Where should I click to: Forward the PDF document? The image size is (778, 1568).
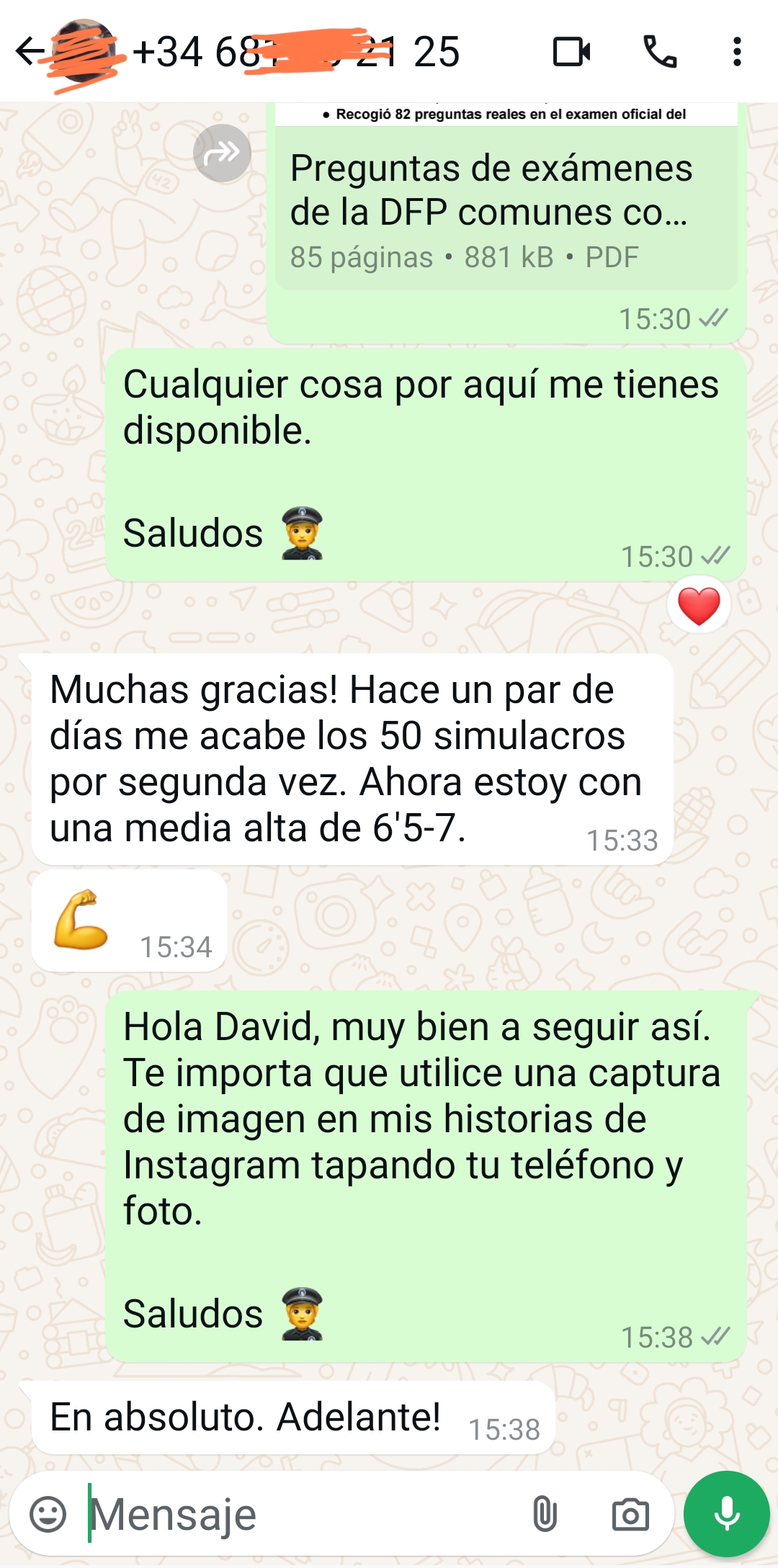click(x=222, y=153)
